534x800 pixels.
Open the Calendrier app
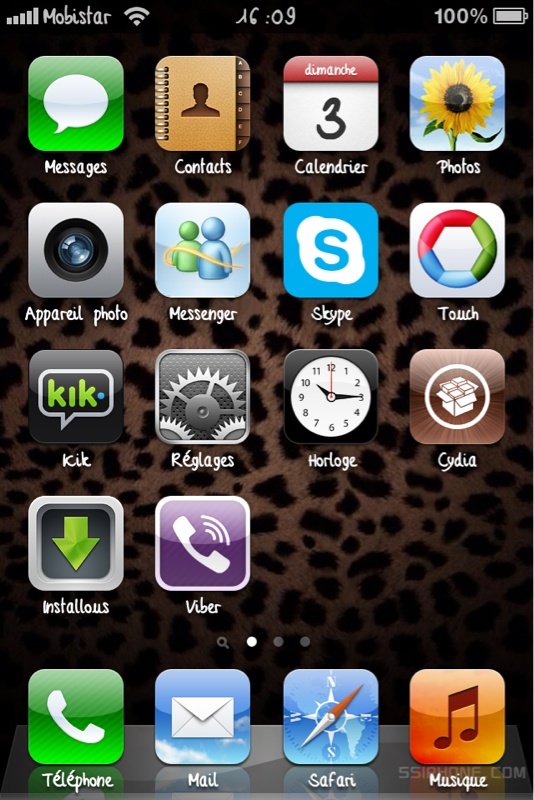(330, 104)
